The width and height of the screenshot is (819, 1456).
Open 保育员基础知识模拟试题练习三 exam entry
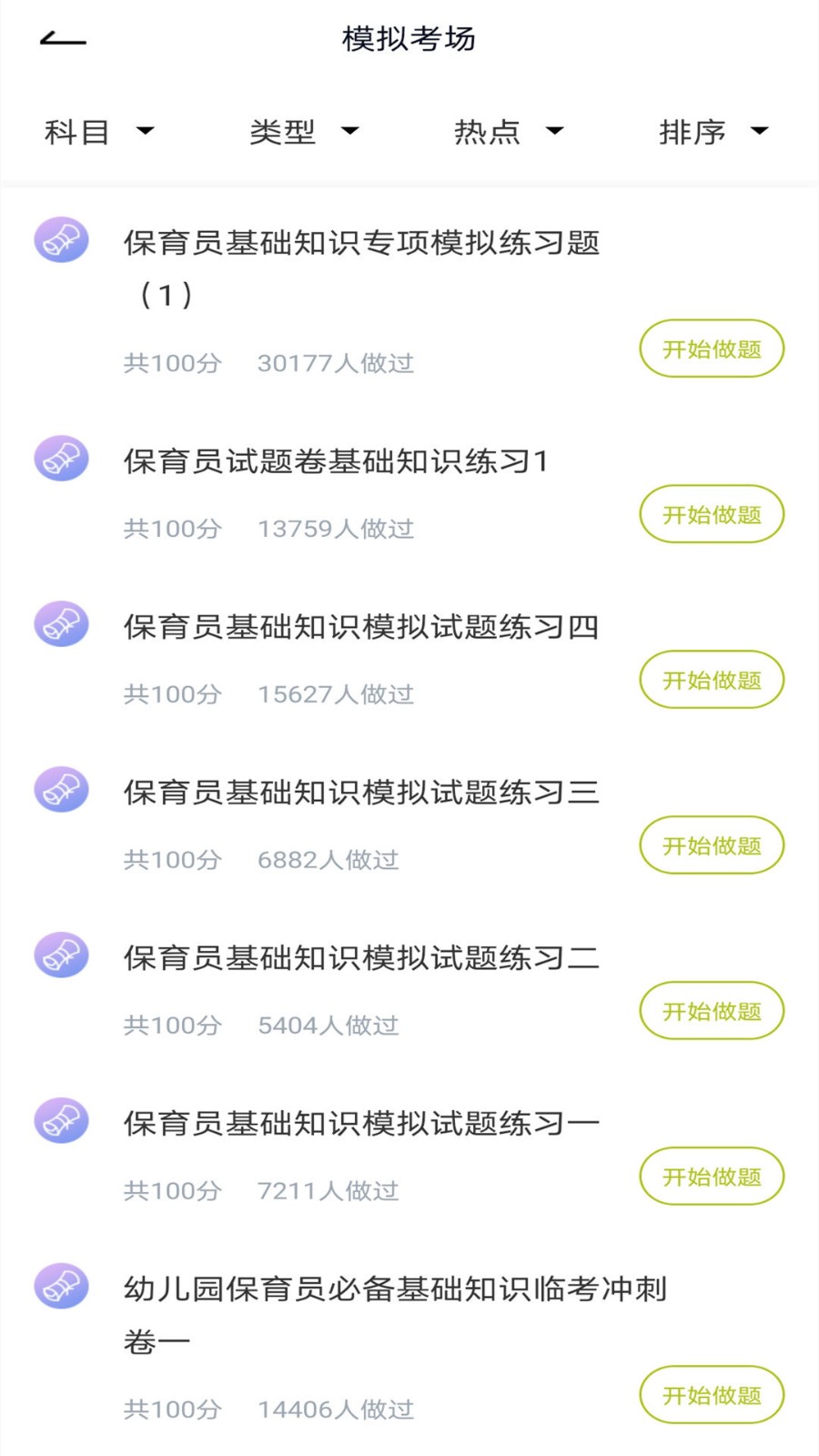click(360, 790)
